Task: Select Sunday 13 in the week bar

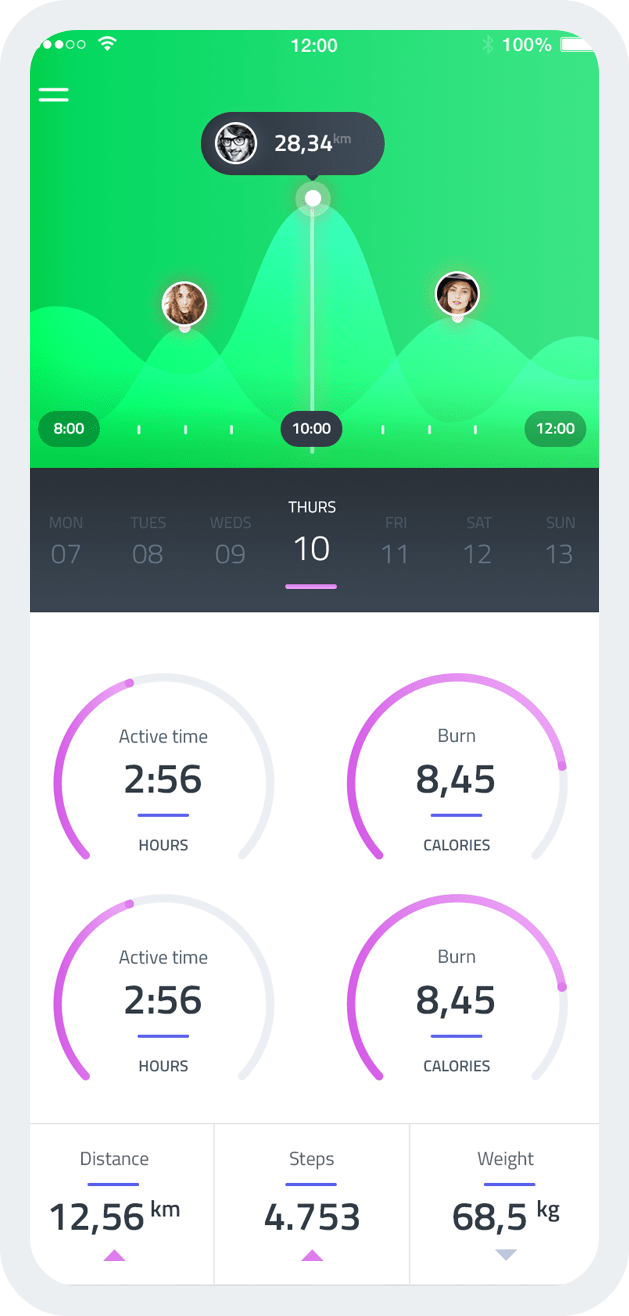Action: coord(560,542)
